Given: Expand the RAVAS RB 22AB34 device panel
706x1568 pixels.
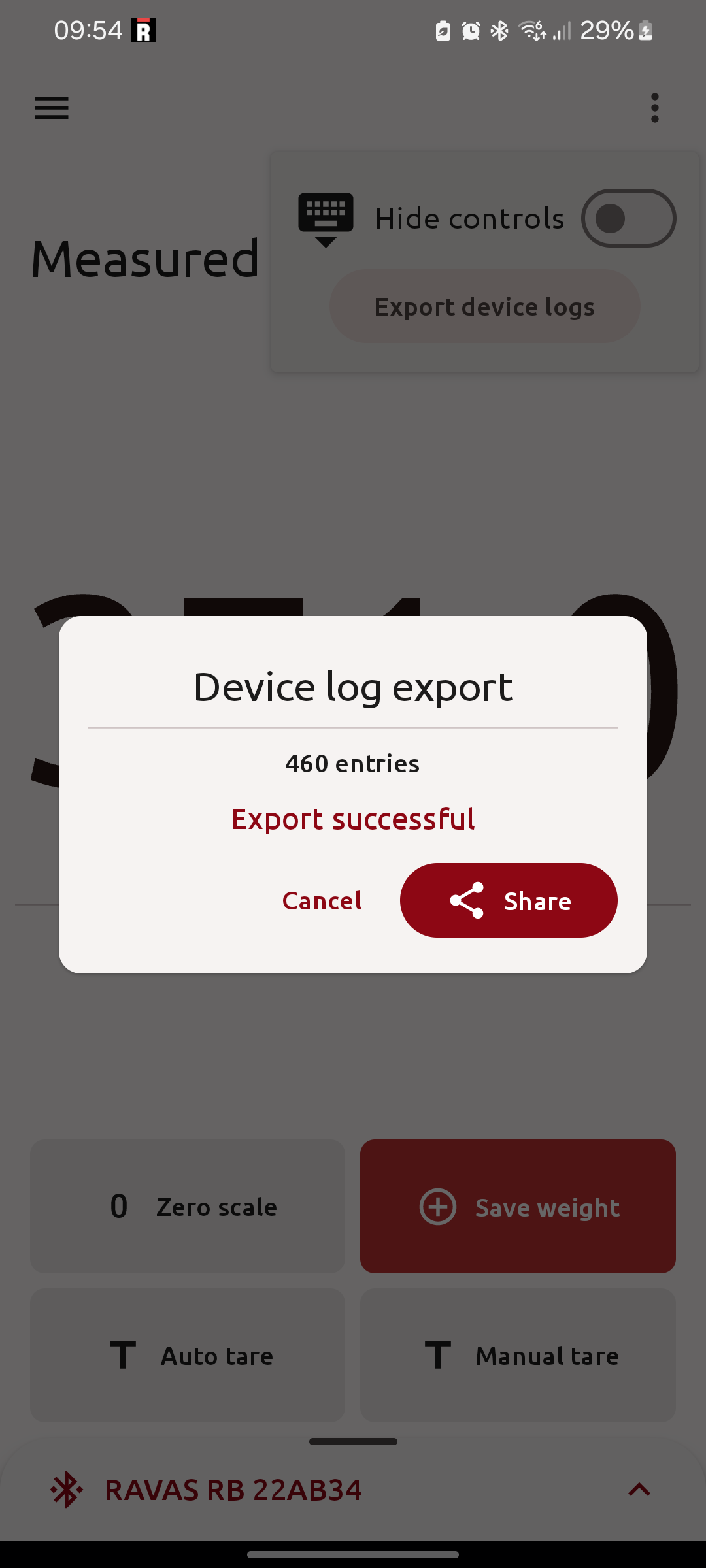Looking at the screenshot, I should (x=639, y=1490).
